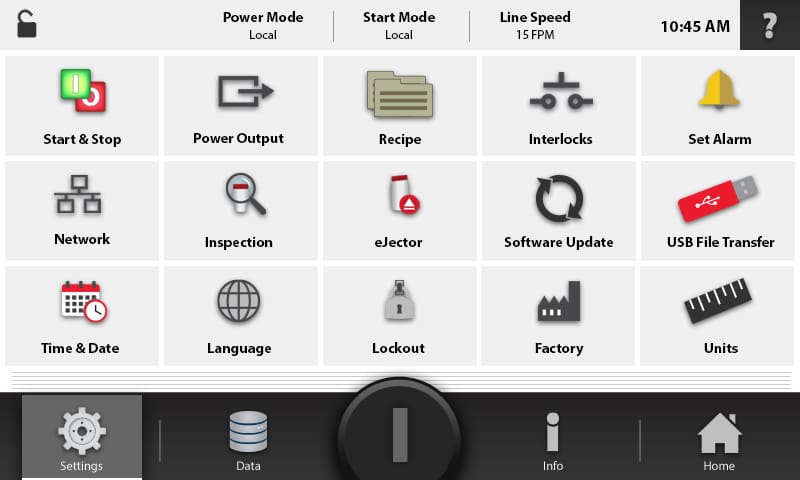Open Network settings
The width and height of the screenshot is (800, 480).
pos(82,210)
